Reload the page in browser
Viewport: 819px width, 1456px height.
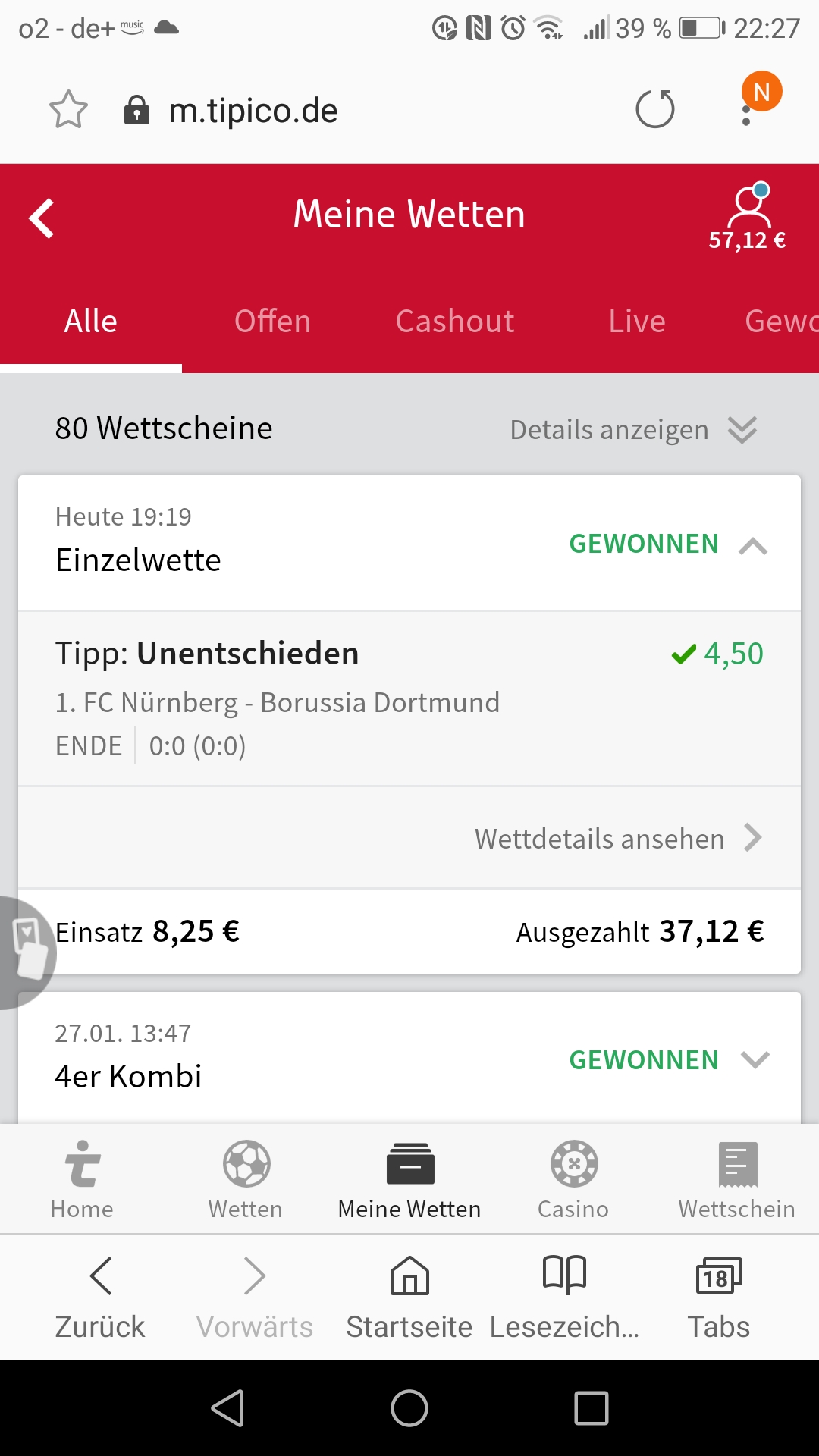click(x=655, y=110)
